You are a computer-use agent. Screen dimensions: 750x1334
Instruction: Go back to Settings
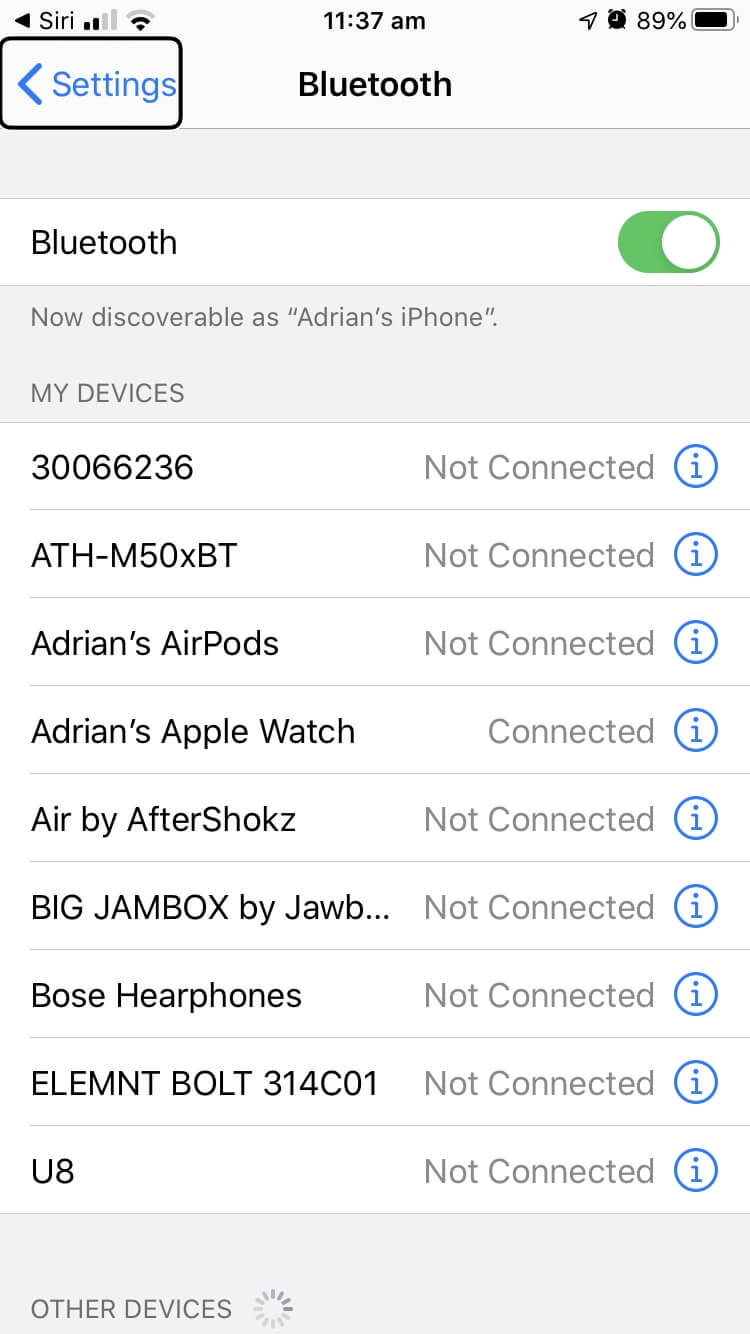coord(97,85)
